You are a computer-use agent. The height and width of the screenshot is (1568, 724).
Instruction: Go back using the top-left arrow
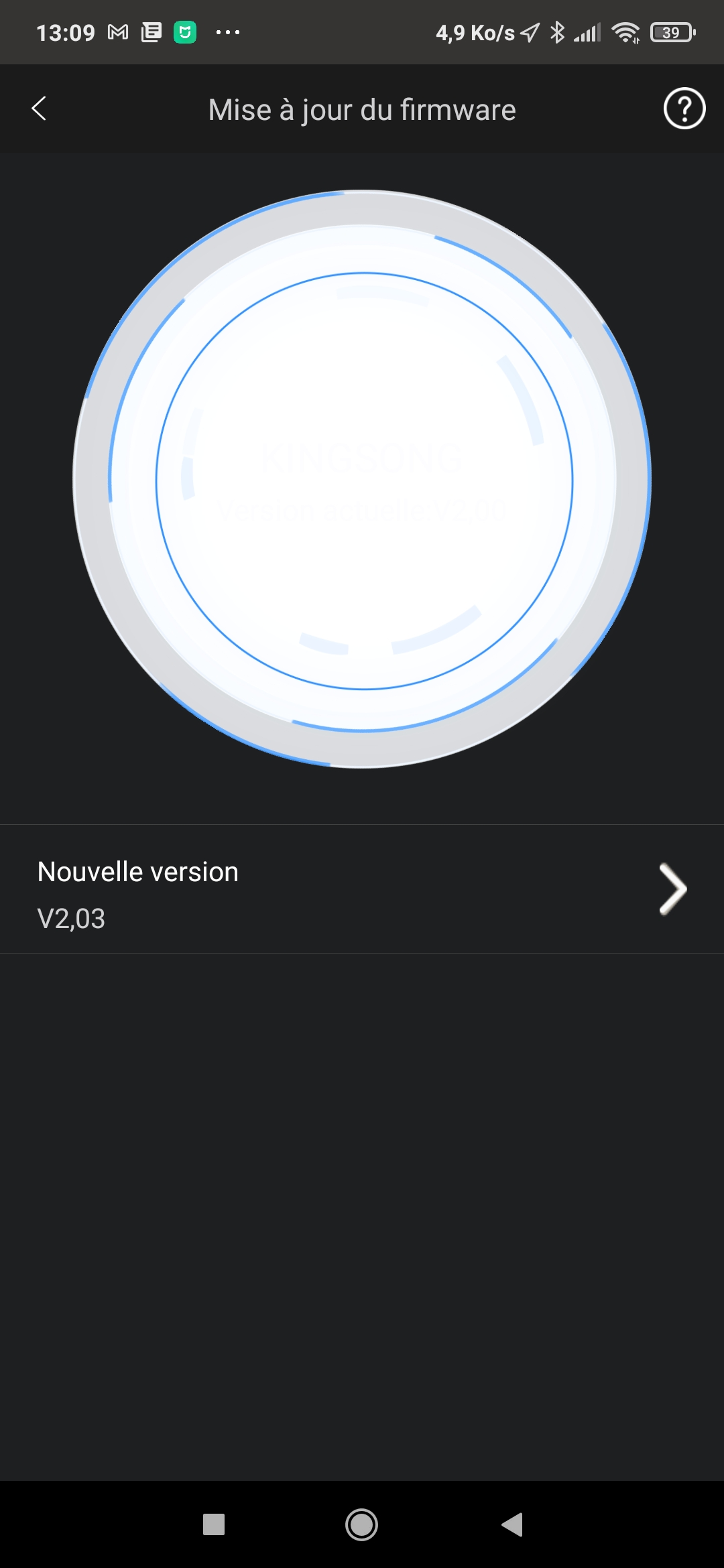coord(39,109)
